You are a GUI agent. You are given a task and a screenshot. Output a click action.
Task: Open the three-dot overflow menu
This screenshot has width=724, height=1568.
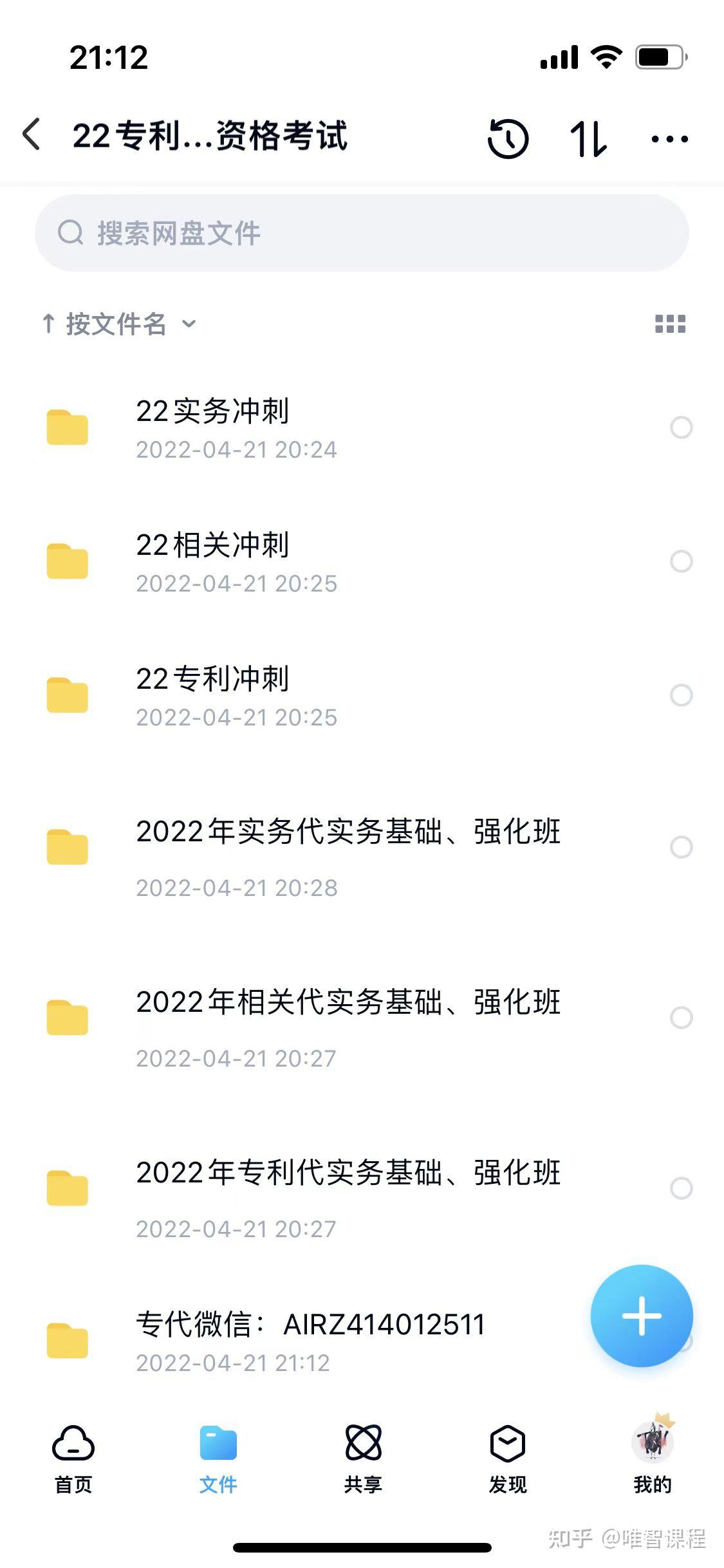[669, 138]
